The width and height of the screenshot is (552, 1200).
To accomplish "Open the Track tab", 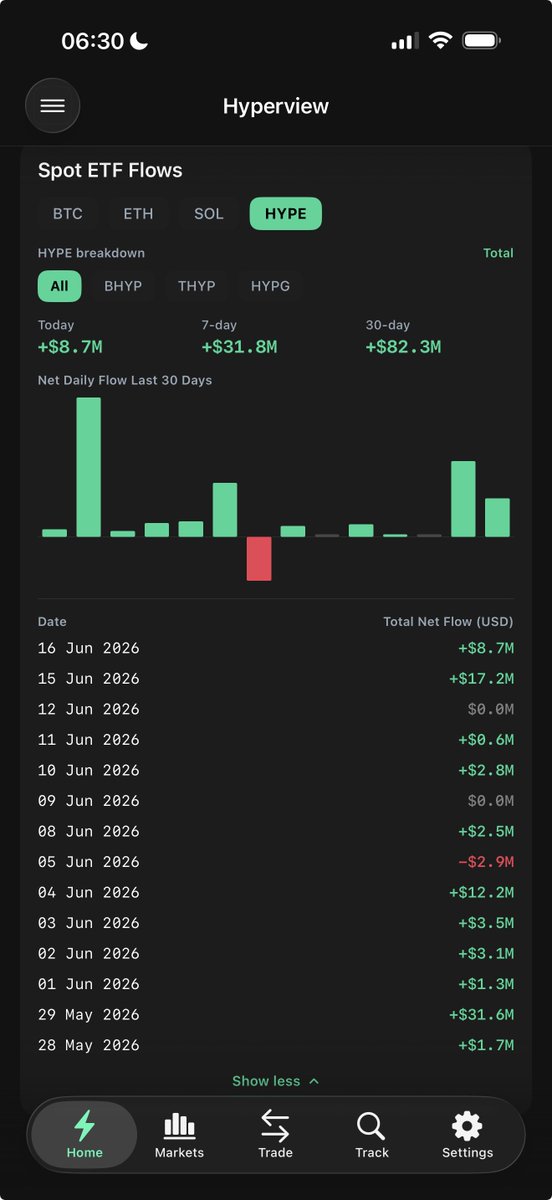I will 371,1135.
